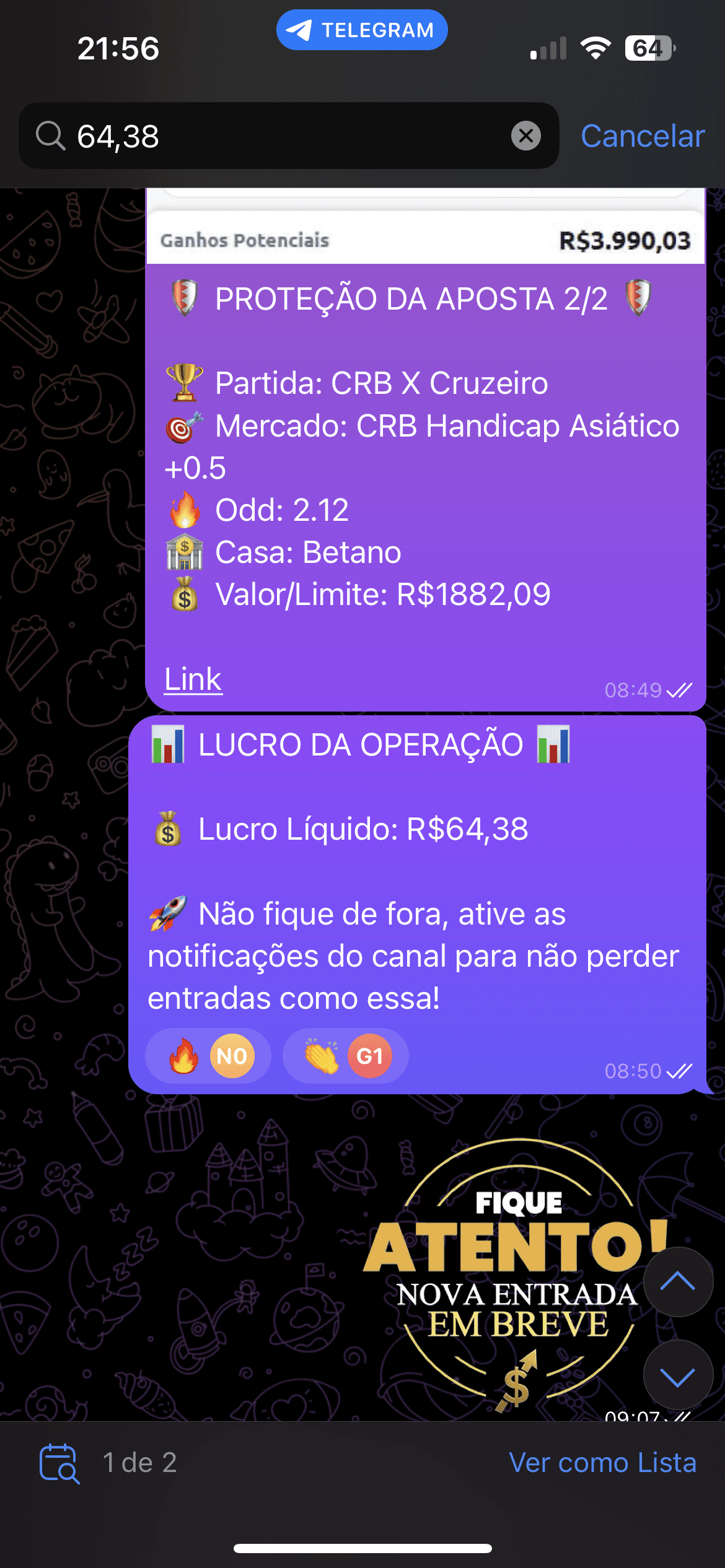The height and width of the screenshot is (1568, 725).
Task: Open the calendar search by date icon
Action: (x=59, y=1463)
